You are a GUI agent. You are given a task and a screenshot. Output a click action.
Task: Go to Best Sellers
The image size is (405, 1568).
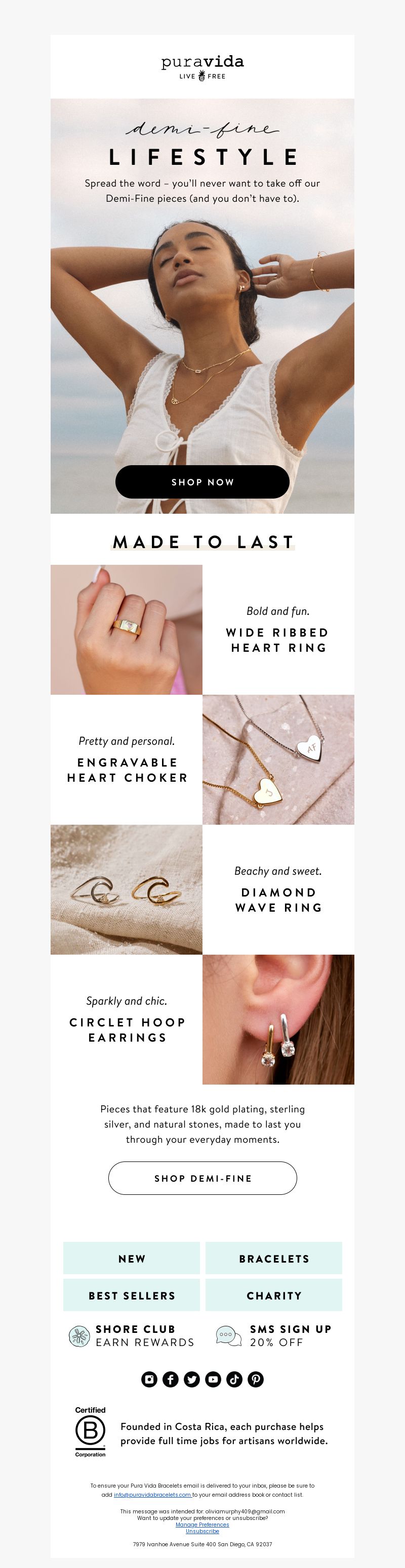(132, 1295)
